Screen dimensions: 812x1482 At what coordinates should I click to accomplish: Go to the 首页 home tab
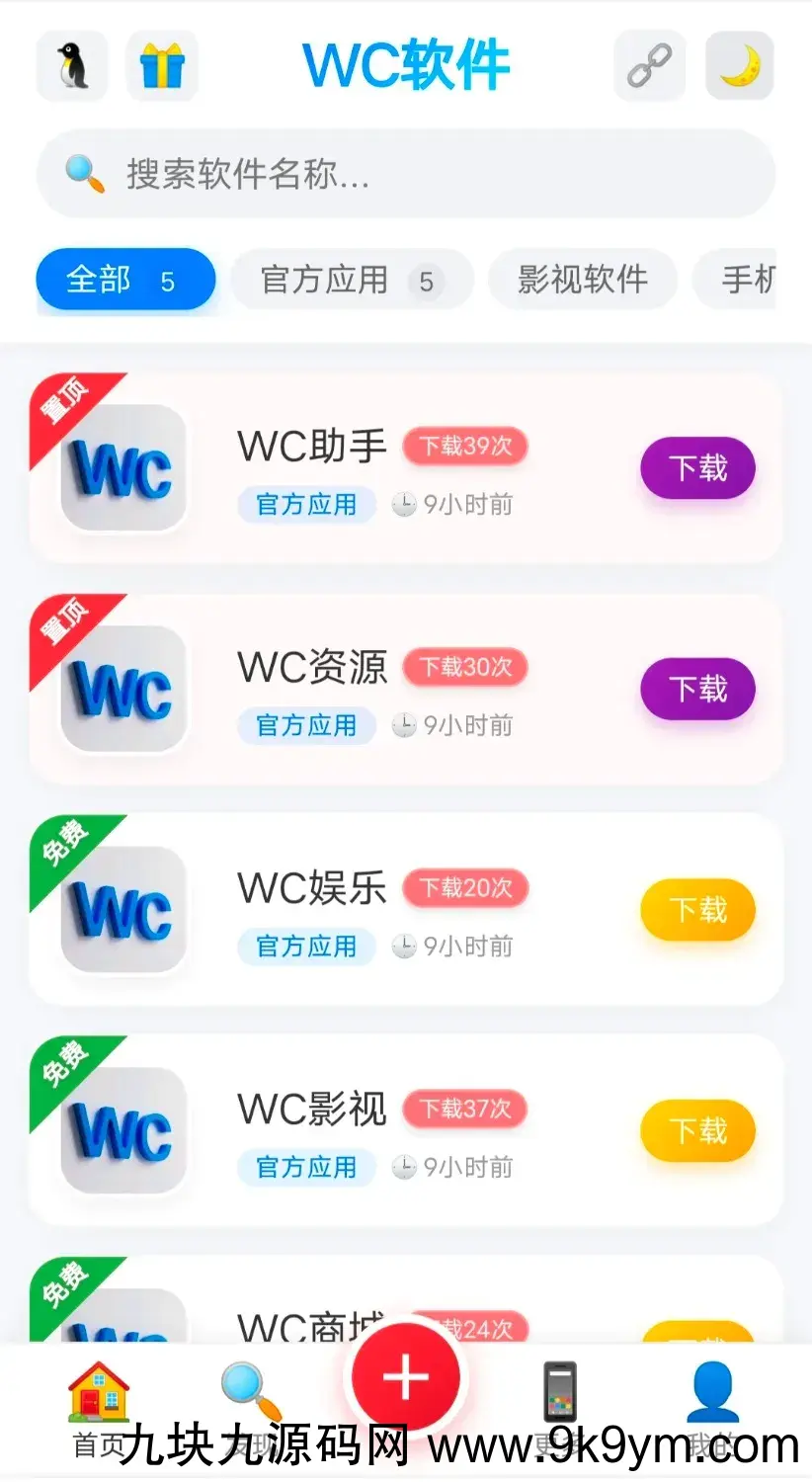click(x=98, y=1403)
